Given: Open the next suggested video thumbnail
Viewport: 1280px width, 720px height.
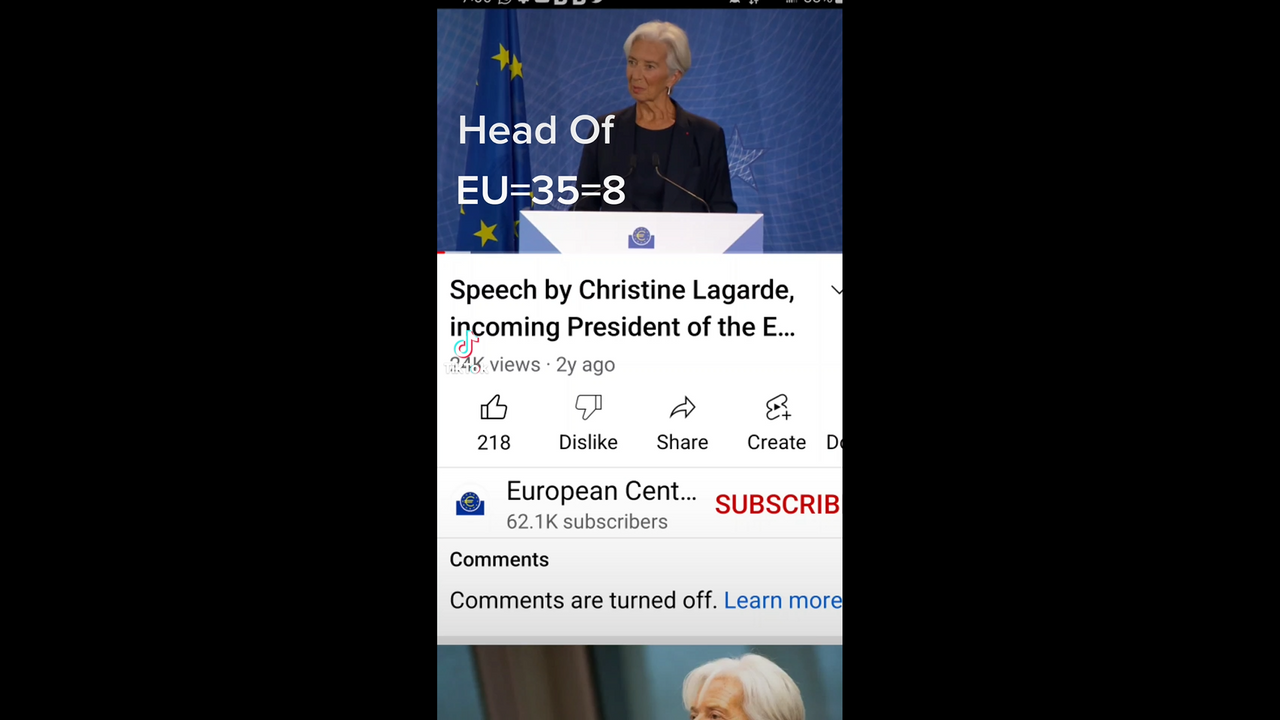Looking at the screenshot, I should click(x=640, y=683).
